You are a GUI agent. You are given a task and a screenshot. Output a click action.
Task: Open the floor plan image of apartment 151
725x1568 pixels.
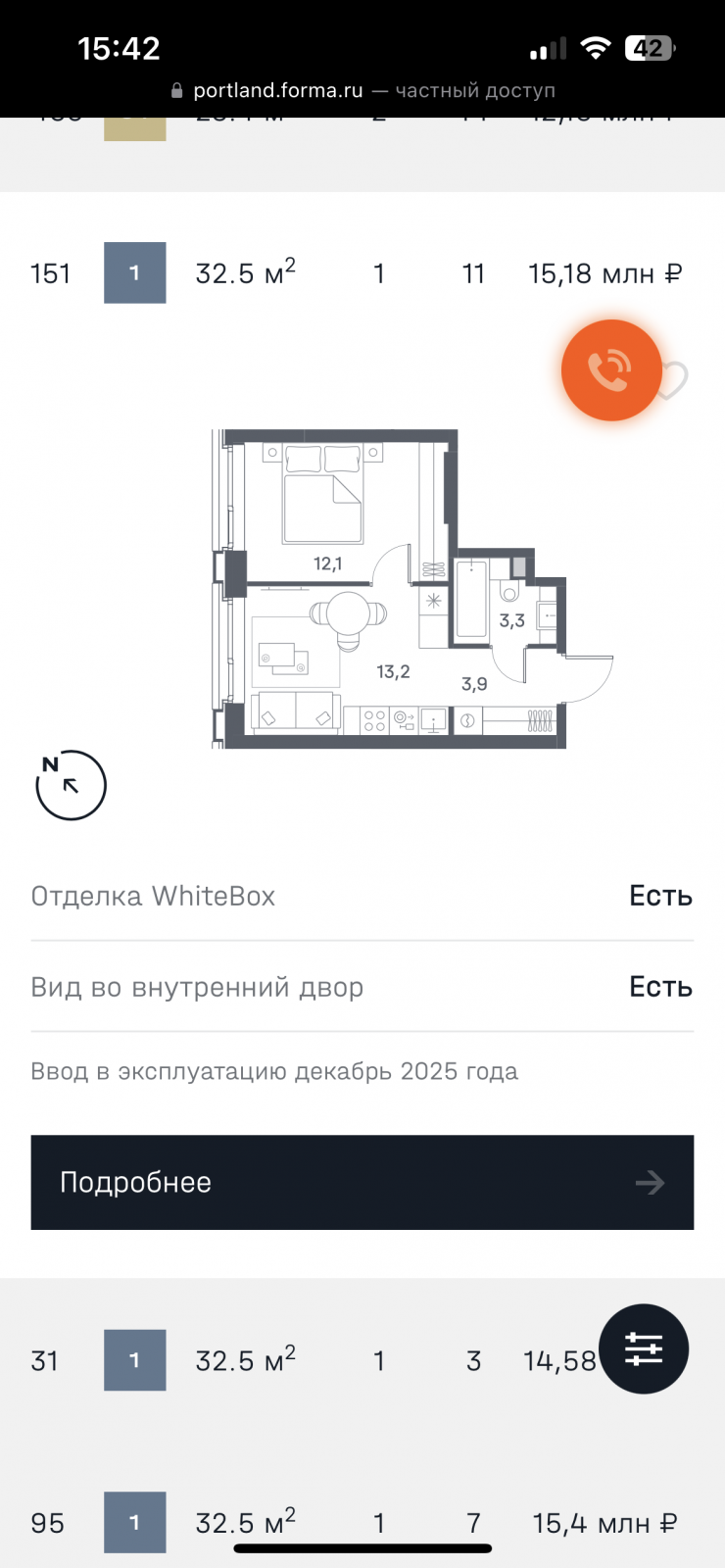click(411, 589)
